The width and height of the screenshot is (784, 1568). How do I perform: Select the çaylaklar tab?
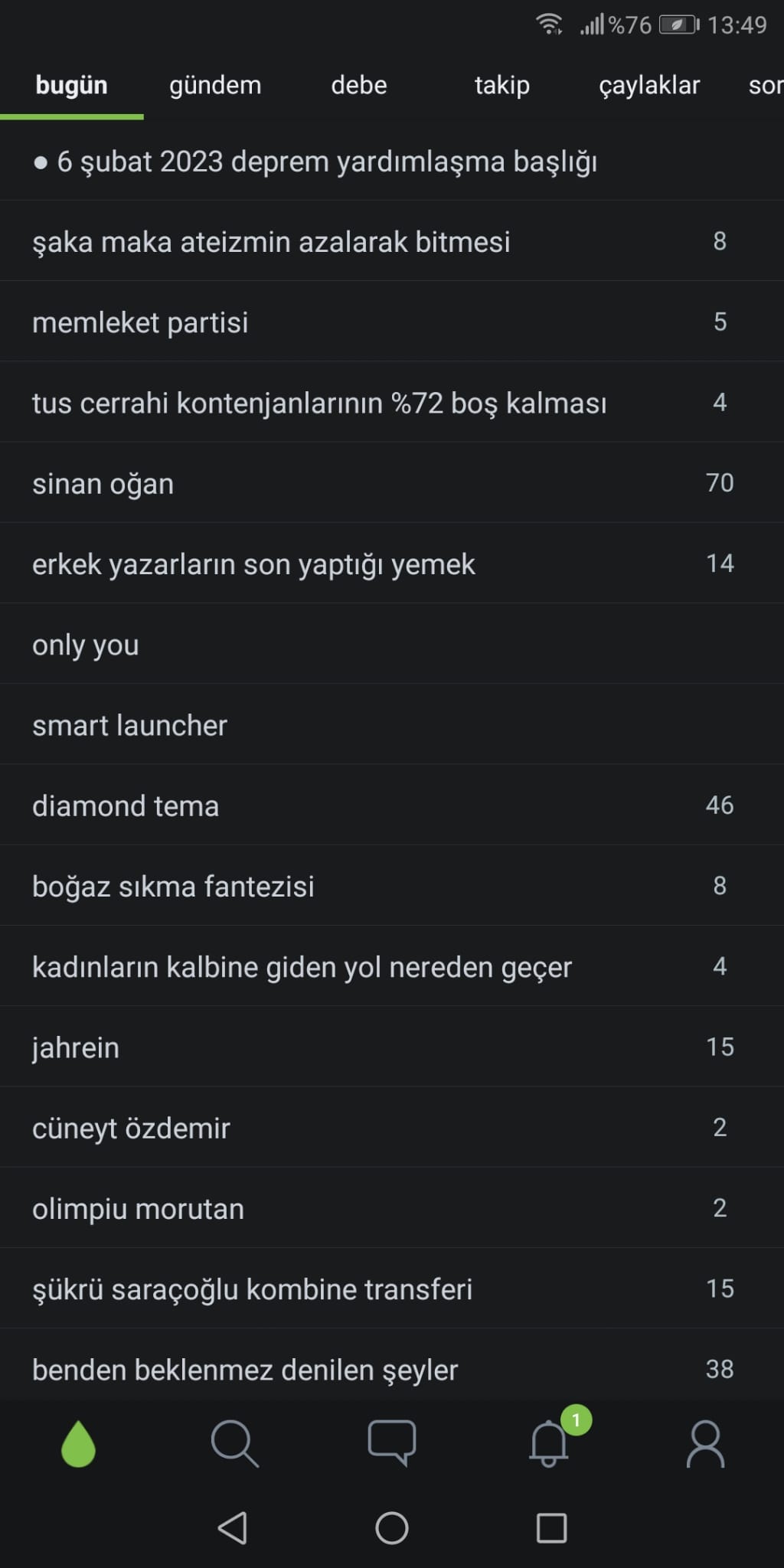tap(648, 86)
